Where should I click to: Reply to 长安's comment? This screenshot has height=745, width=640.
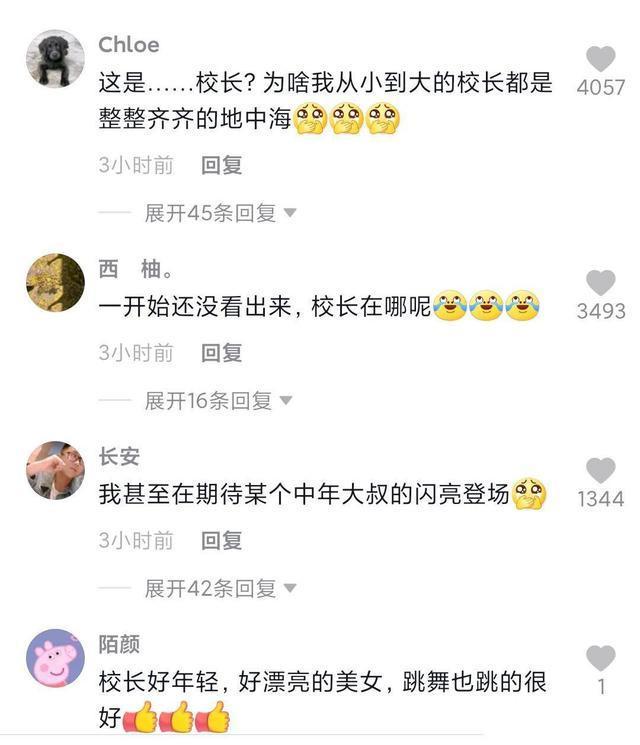tap(222, 540)
